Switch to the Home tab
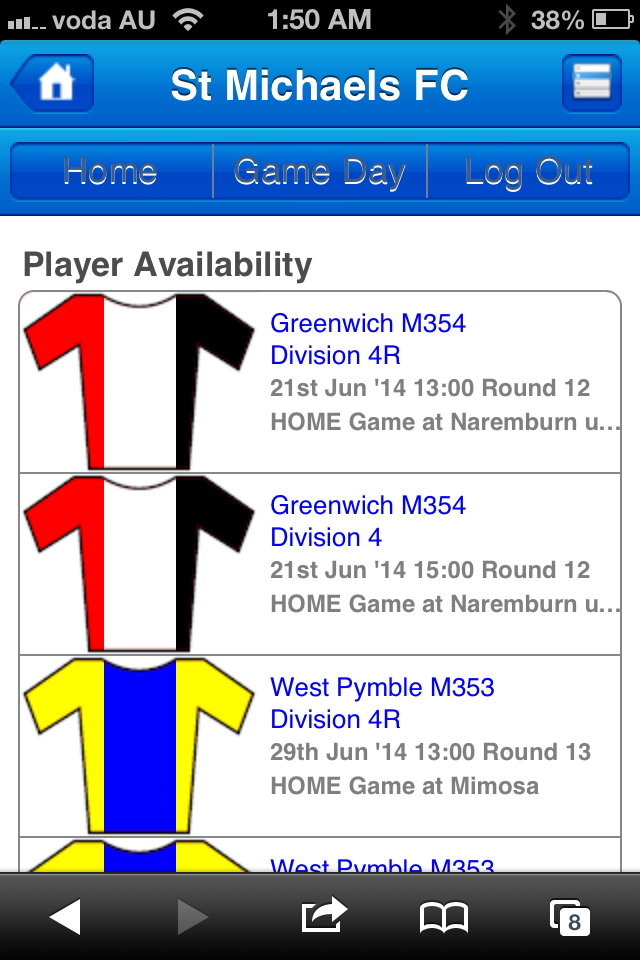Viewport: 640px width, 960px height. pos(111,172)
